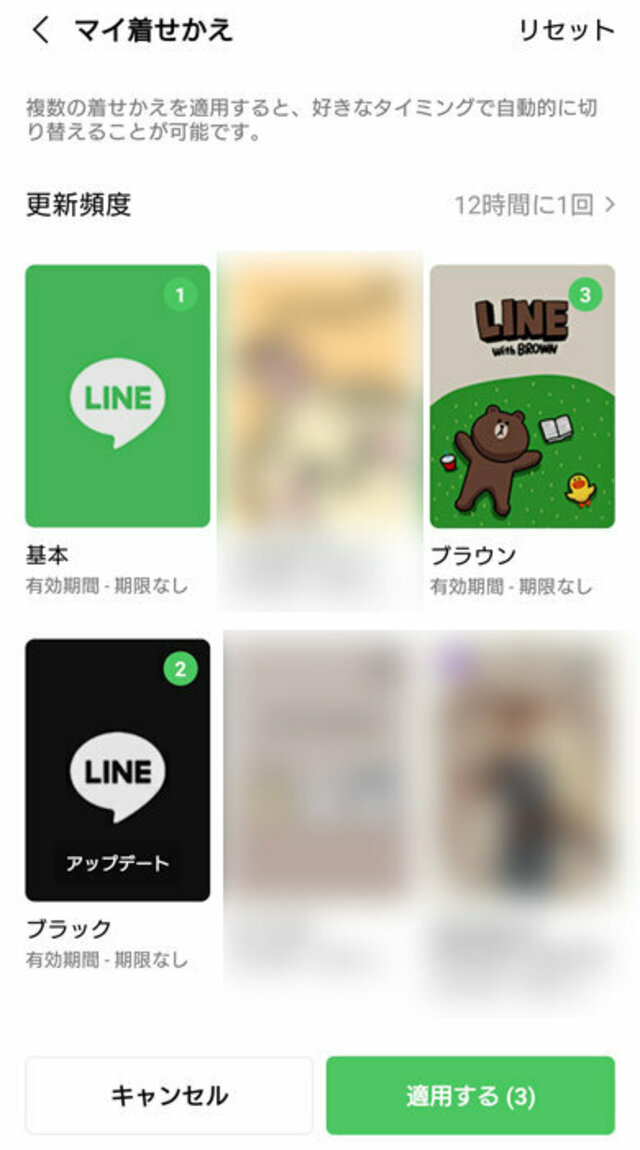This screenshot has height=1150, width=640.
Task: Select the ブラック theme tile
Action: pos(118,770)
